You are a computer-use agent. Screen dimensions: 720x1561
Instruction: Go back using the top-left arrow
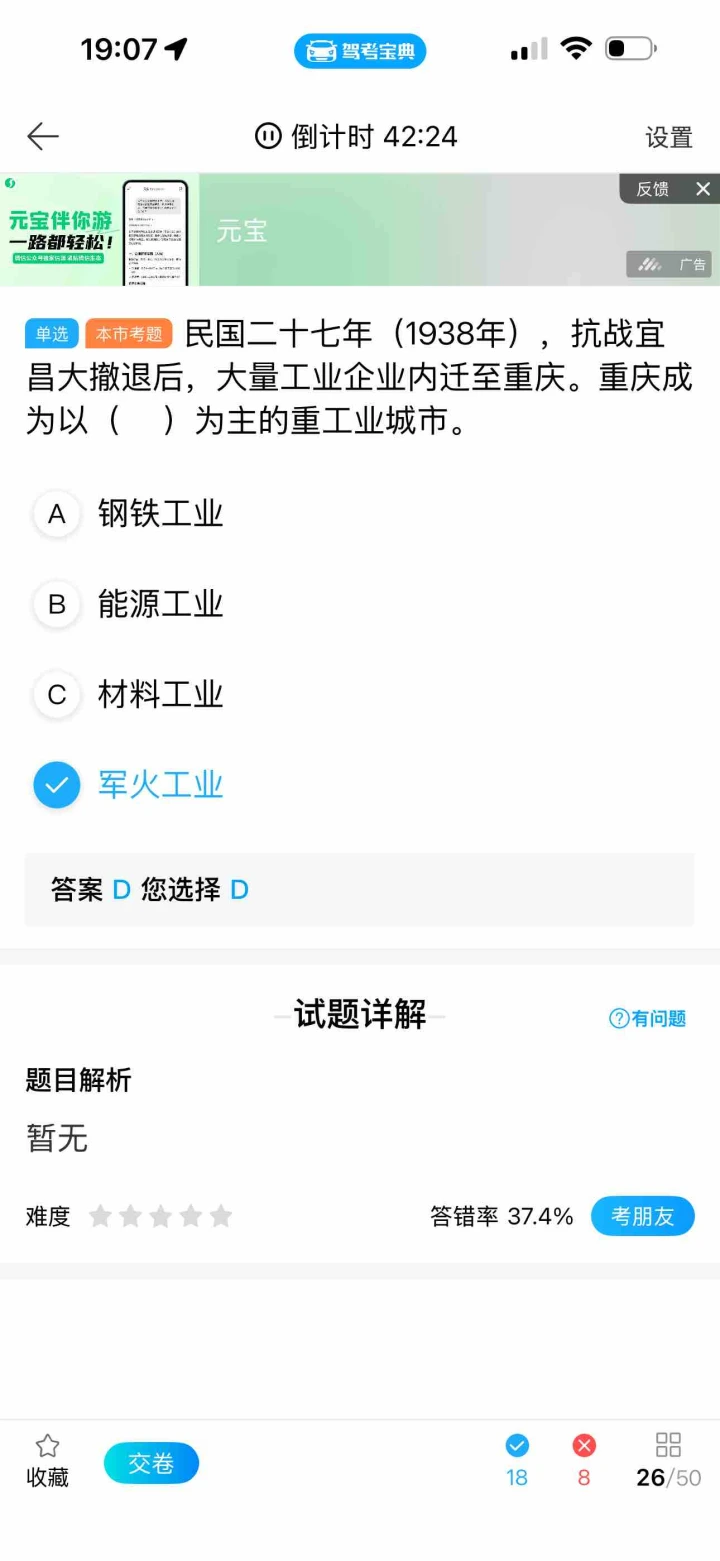coord(43,137)
